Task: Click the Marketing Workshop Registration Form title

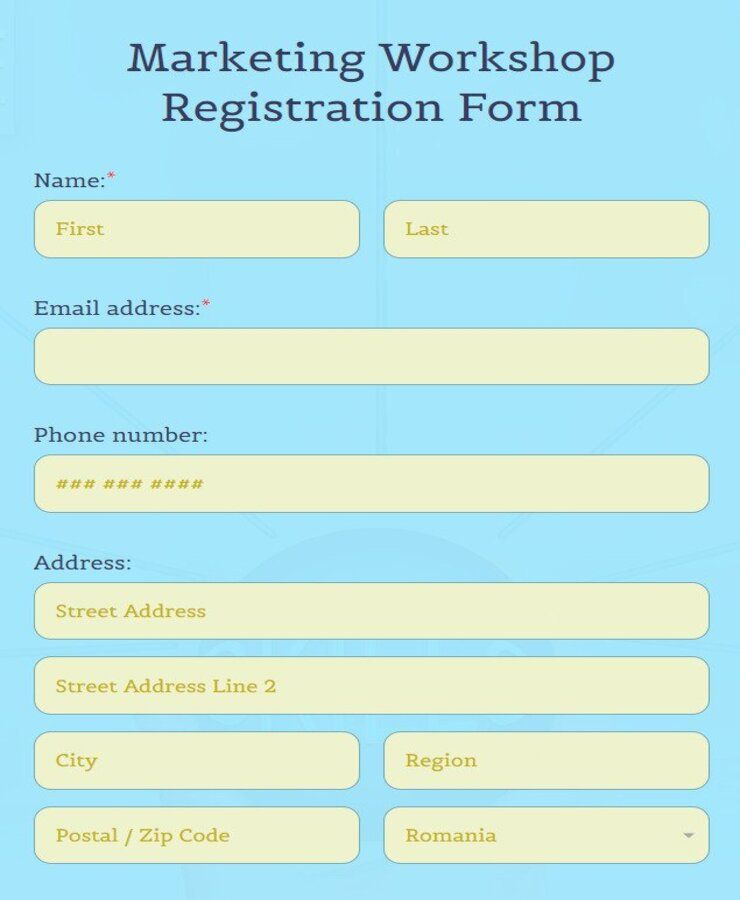Action: click(x=370, y=80)
